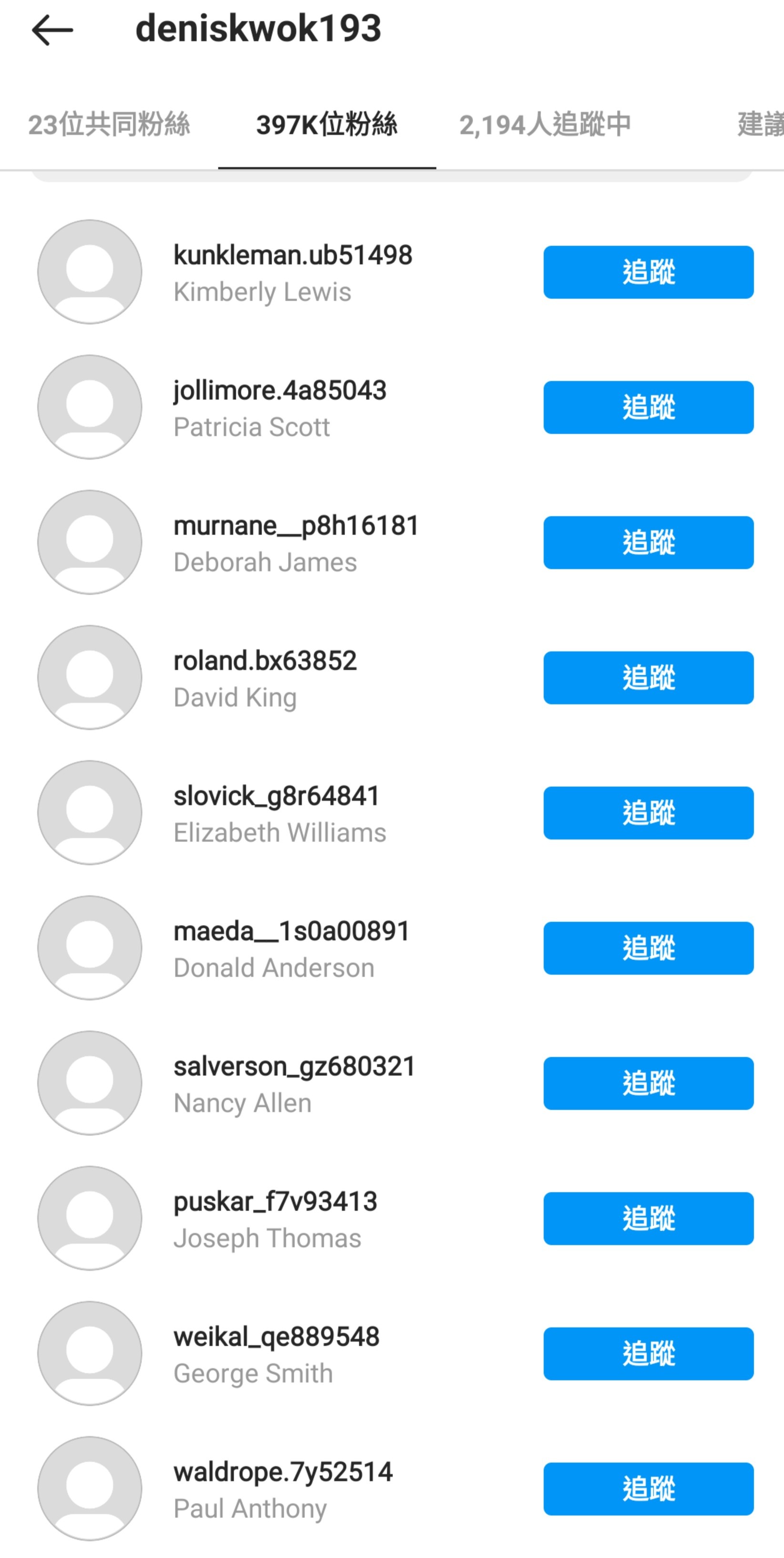Open waldrope.7y52514's profile picture
The image size is (784, 1558).
tap(89, 1489)
